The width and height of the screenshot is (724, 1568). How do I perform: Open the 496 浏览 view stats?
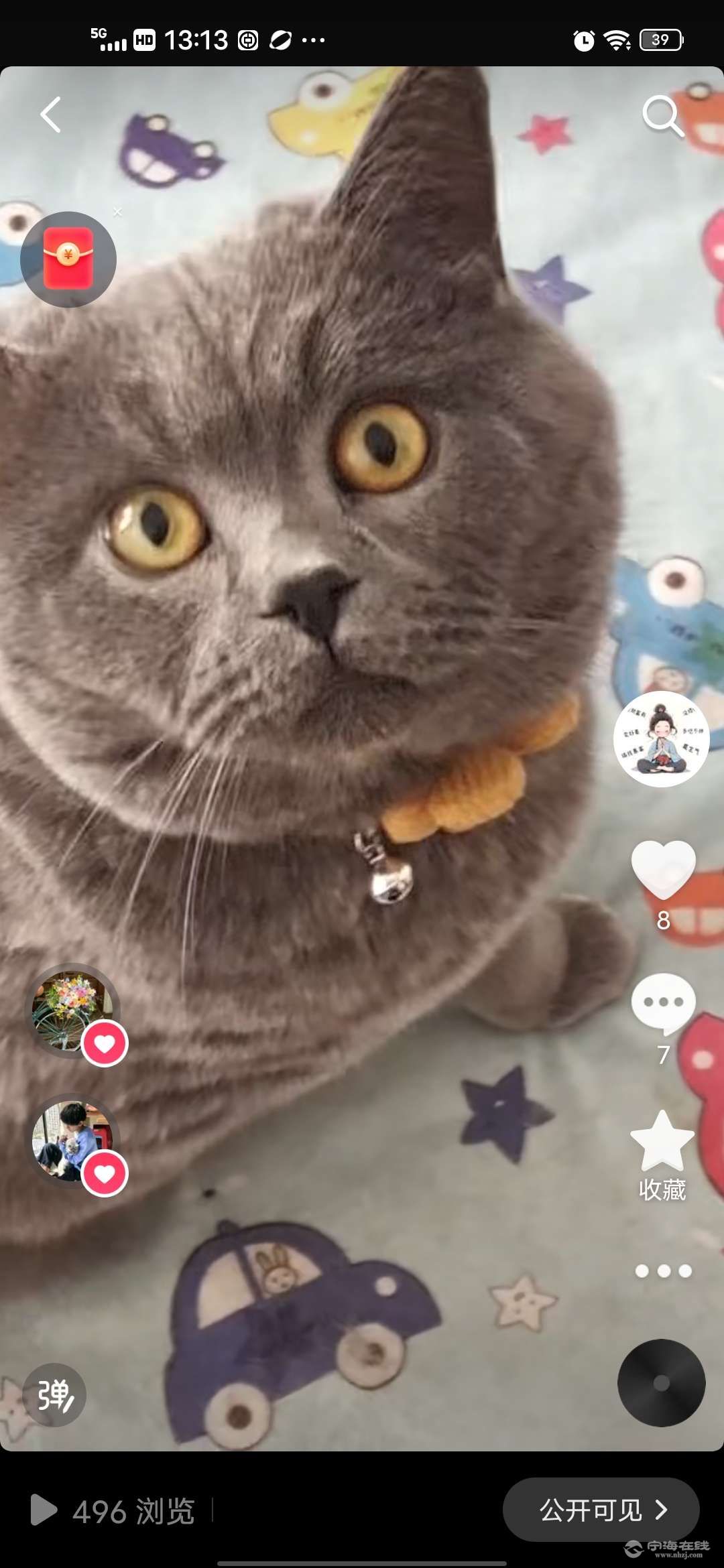(114, 1511)
